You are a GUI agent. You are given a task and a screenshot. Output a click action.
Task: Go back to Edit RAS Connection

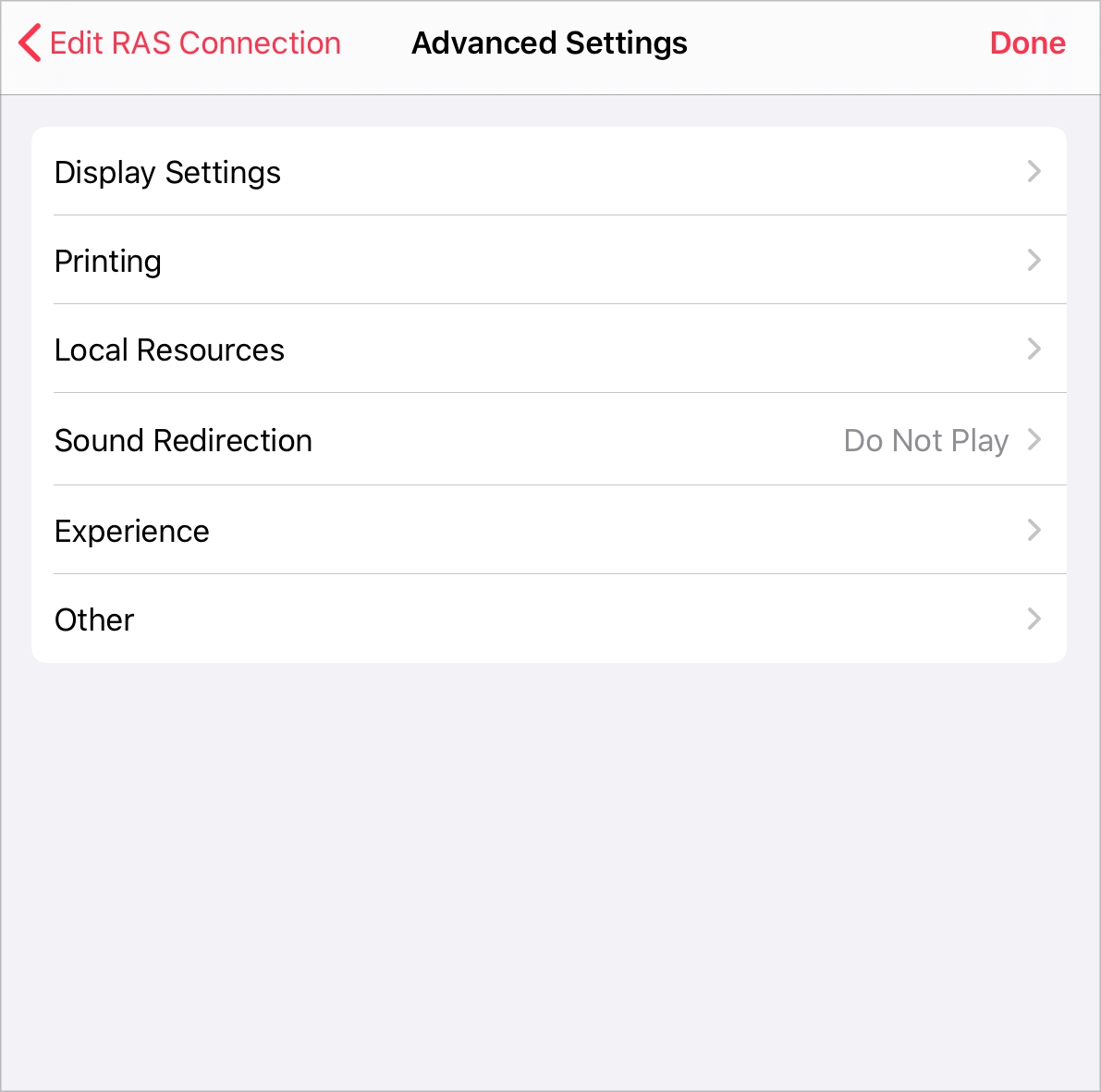[x=180, y=43]
